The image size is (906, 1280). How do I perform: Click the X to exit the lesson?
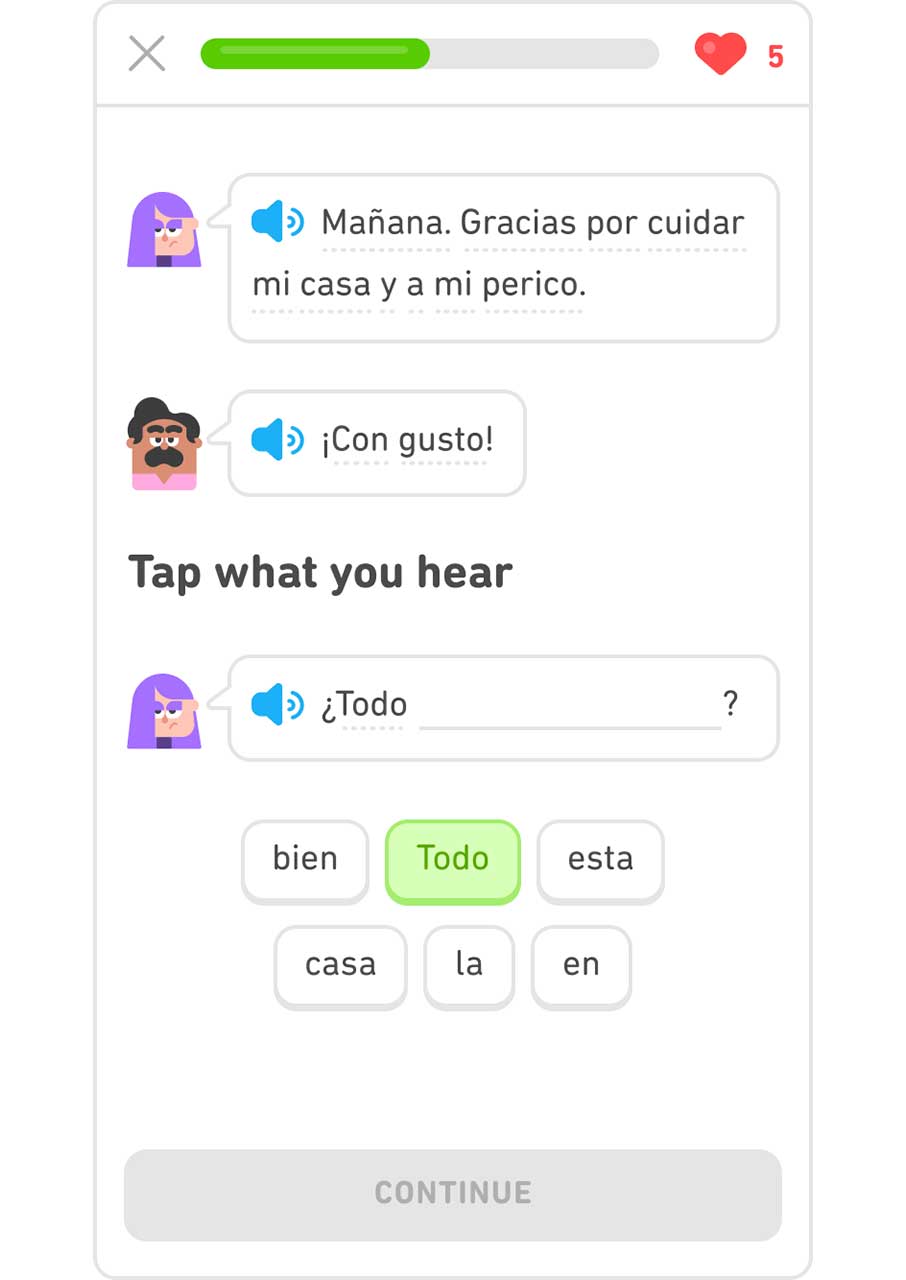coord(146,55)
